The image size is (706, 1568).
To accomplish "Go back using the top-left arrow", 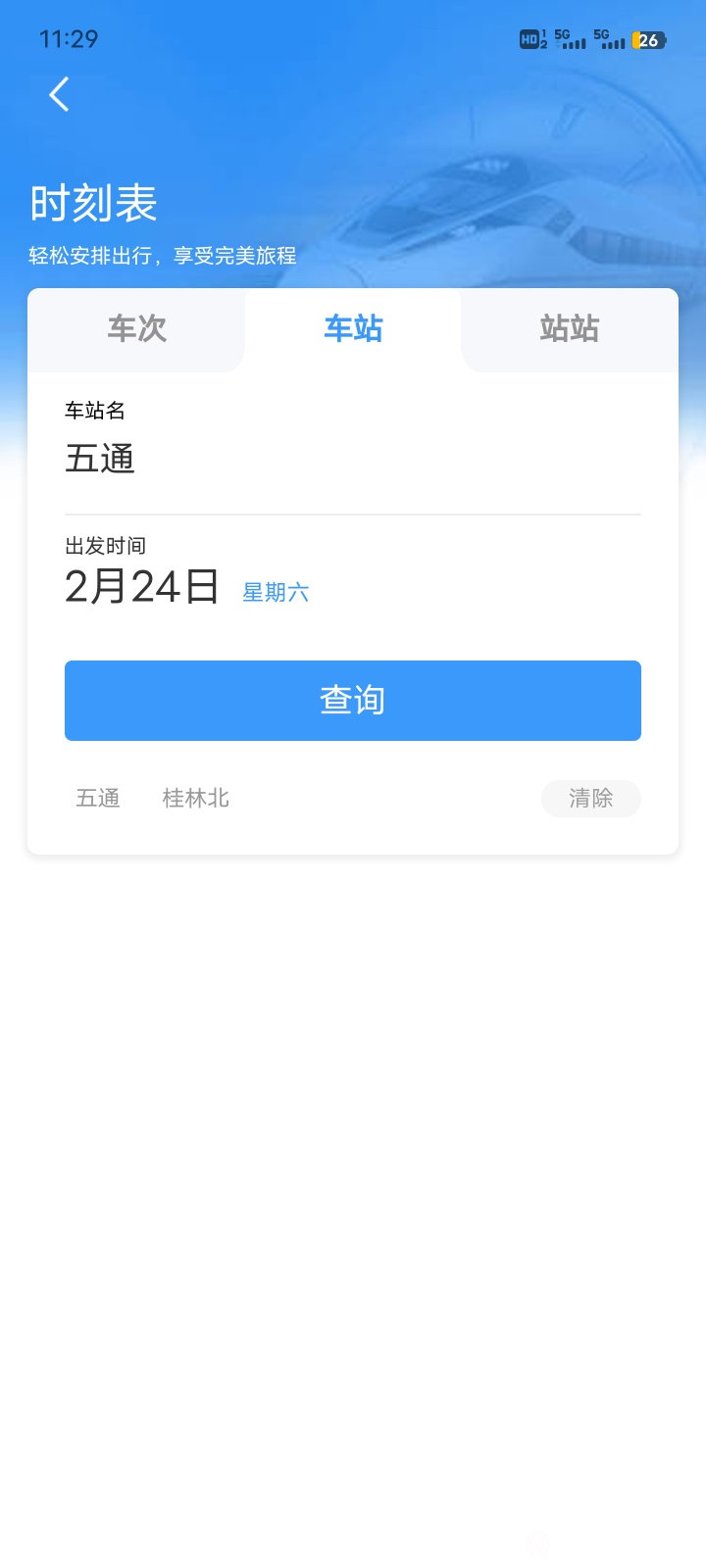I will [60, 95].
